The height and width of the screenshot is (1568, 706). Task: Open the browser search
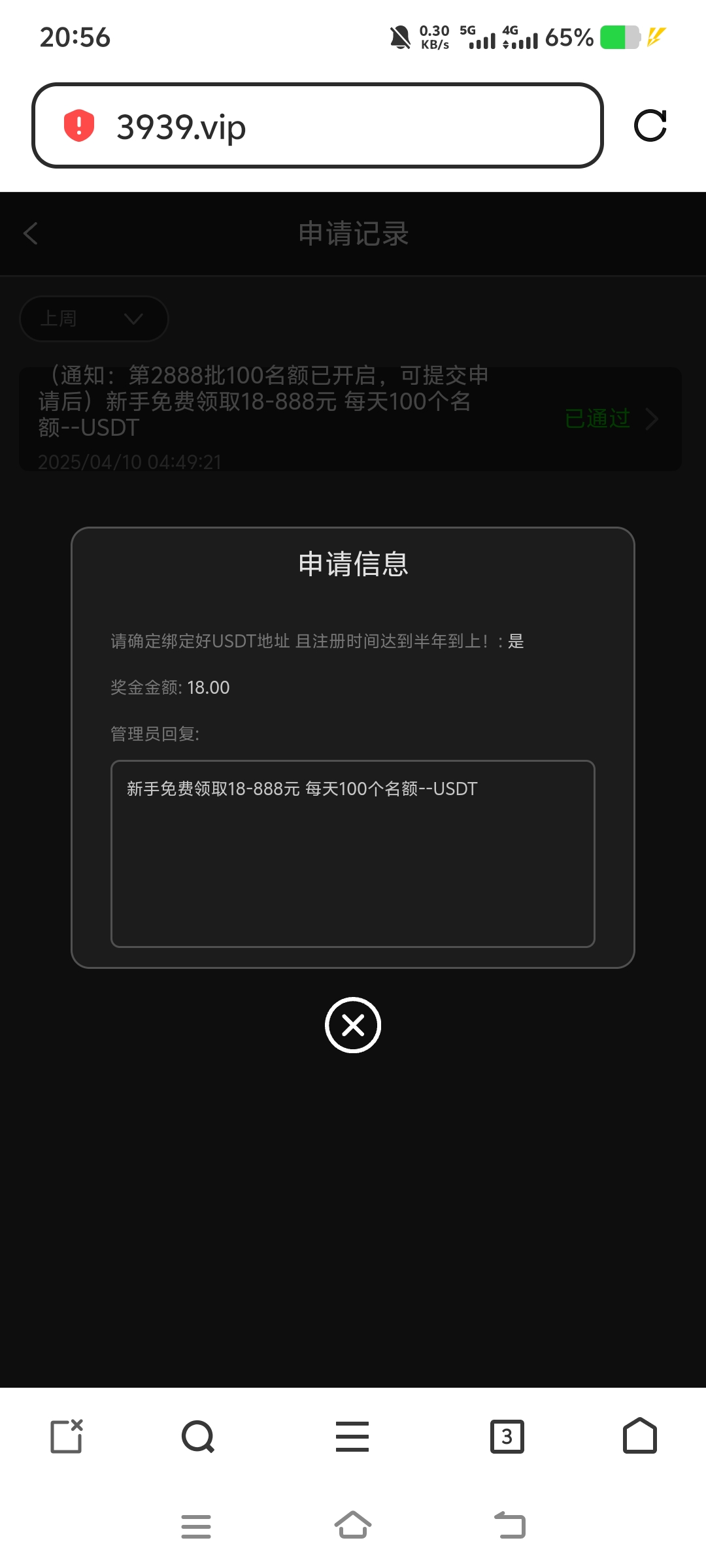(x=198, y=1437)
